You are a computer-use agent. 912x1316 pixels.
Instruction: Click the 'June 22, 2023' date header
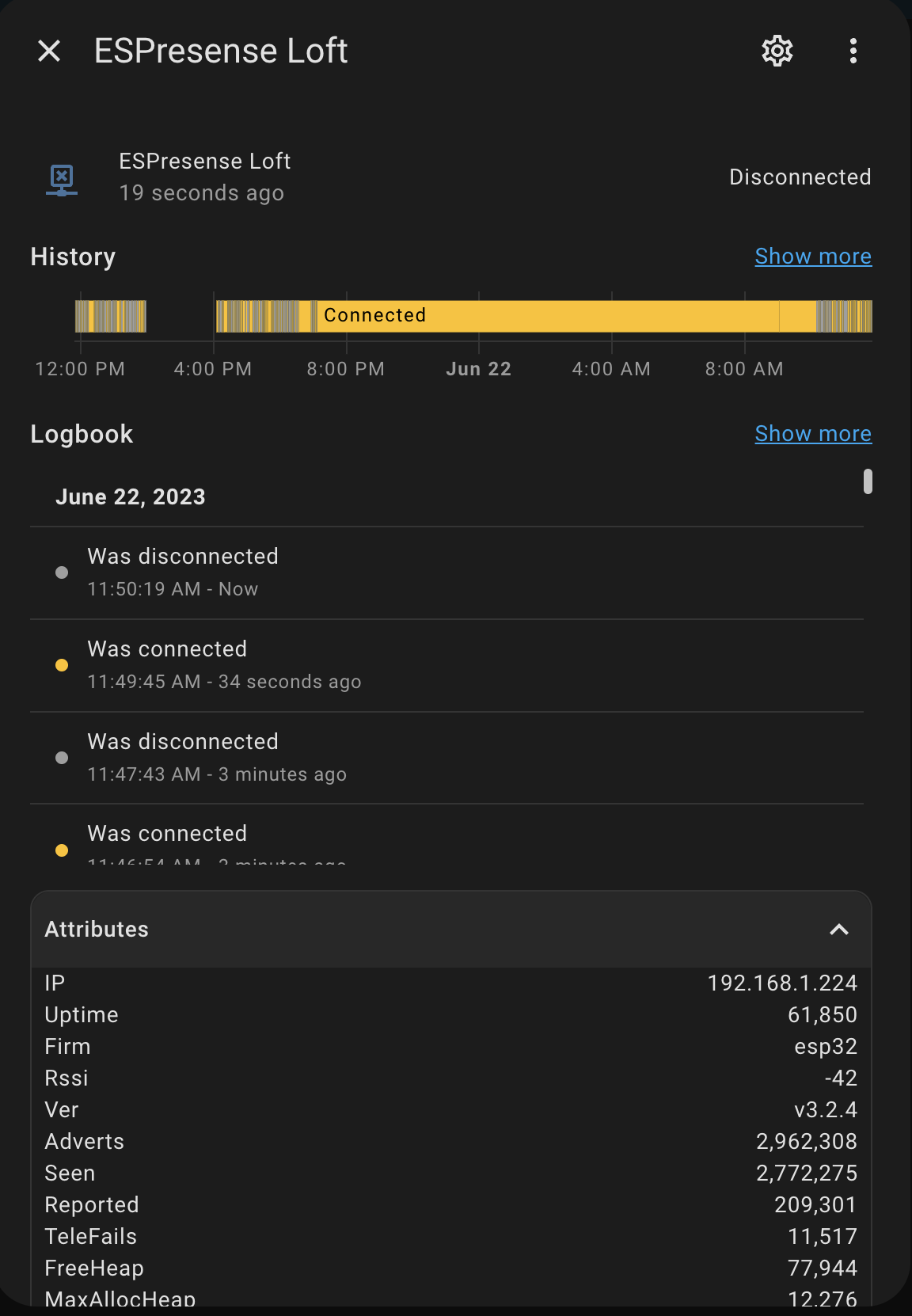(131, 496)
